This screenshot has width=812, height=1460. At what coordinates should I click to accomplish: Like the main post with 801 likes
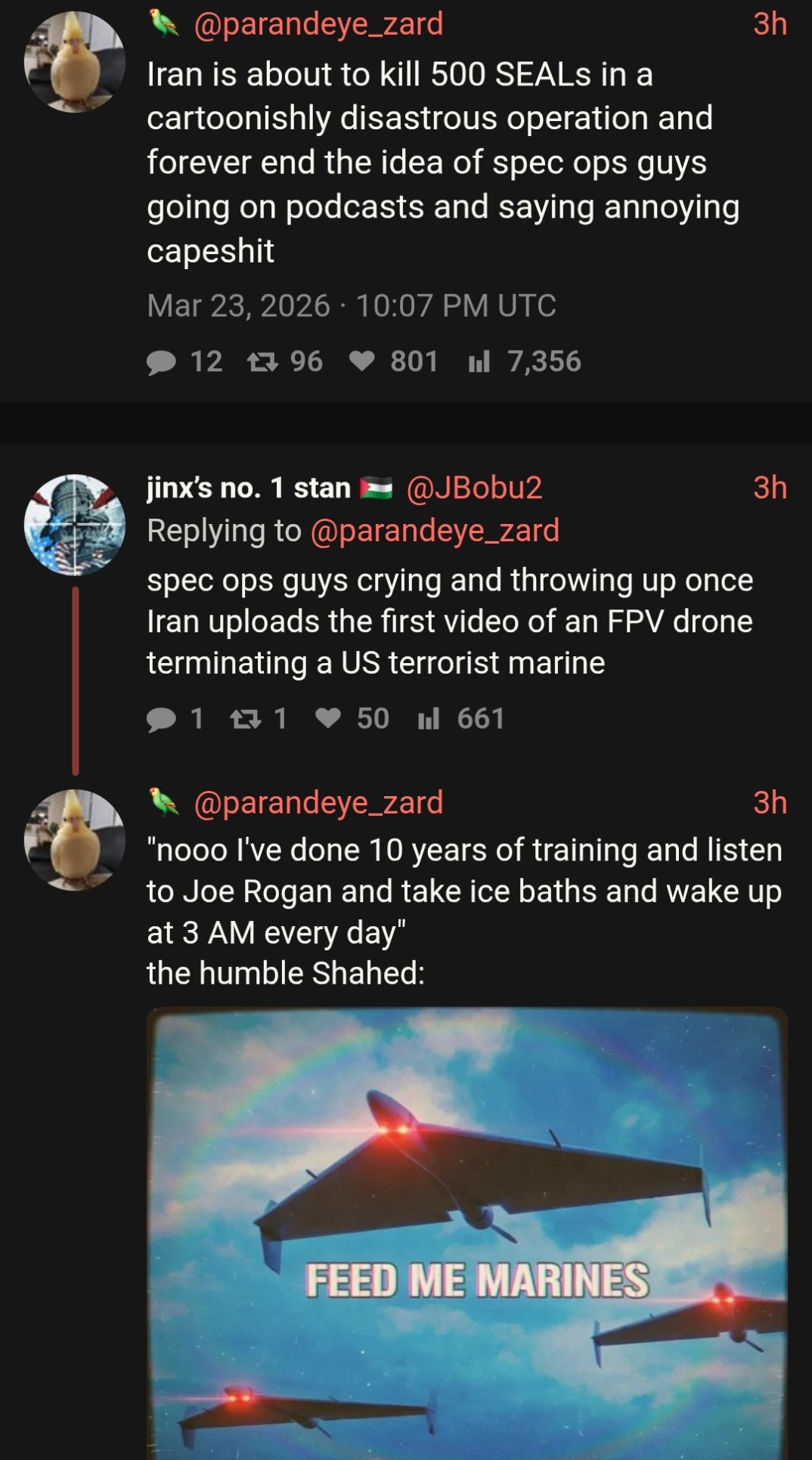pos(362,362)
